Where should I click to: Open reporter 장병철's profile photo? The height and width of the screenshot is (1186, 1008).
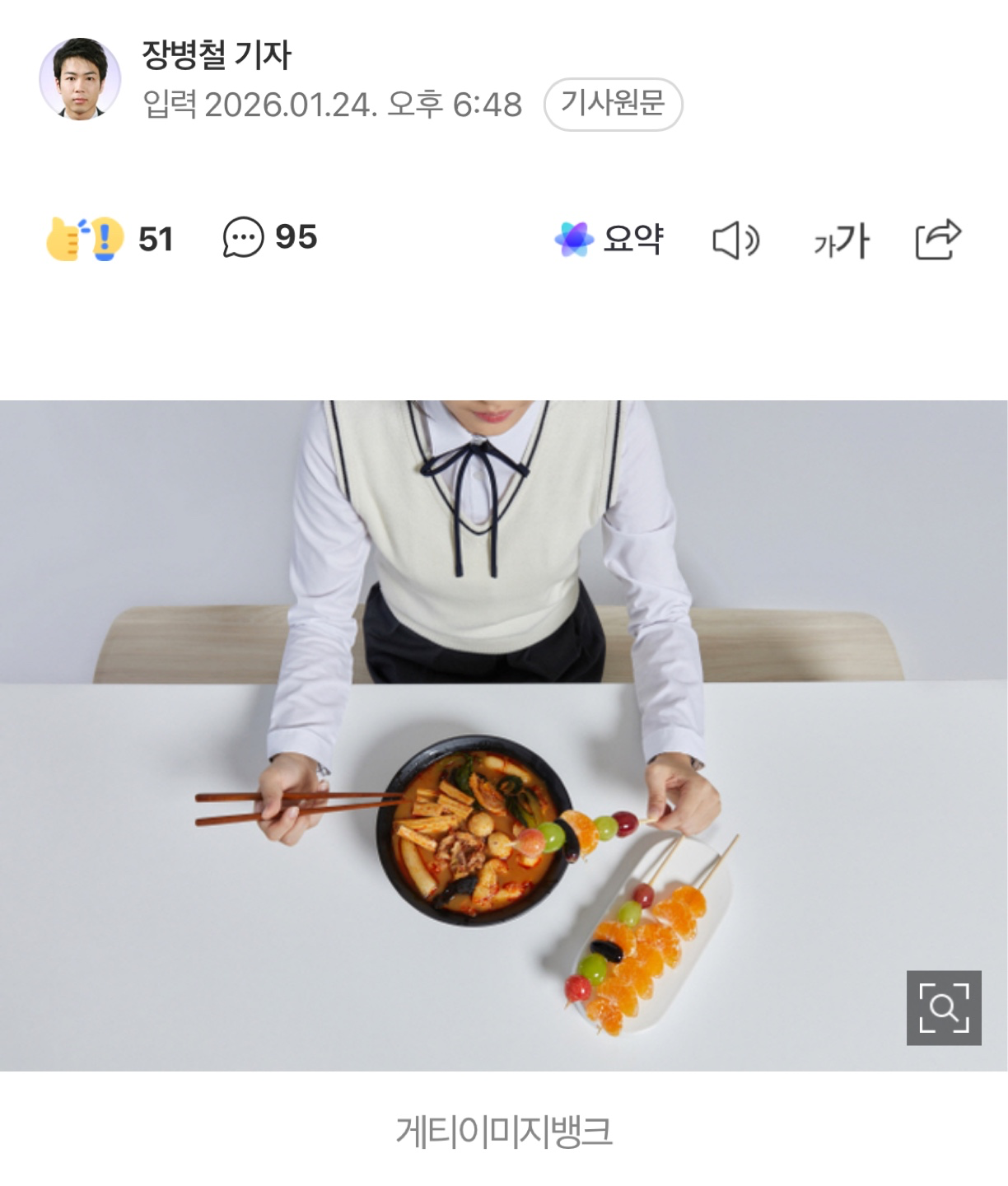(x=80, y=79)
